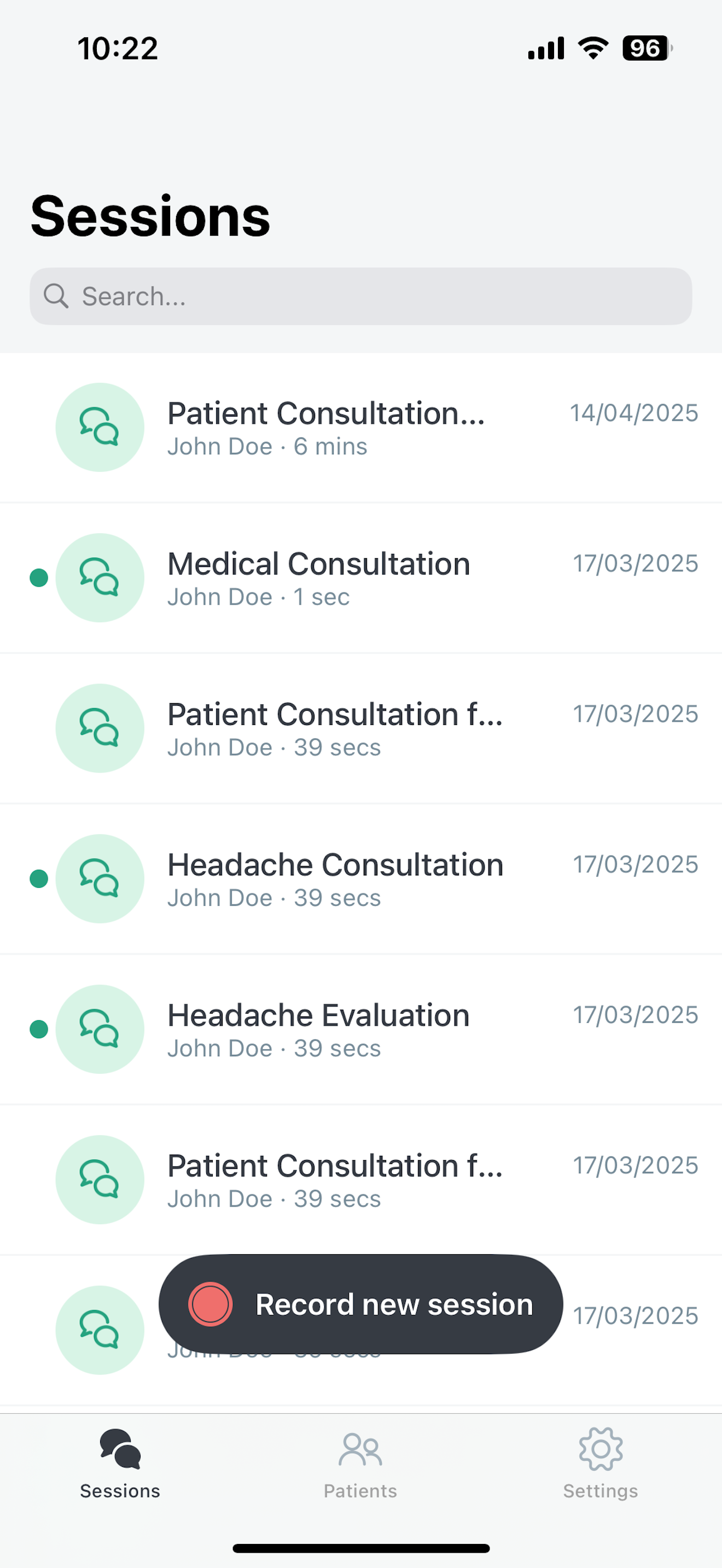Viewport: 722px width, 1568px height.
Task: Open the Headache Consultation session
Action: pyautogui.click(x=361, y=879)
